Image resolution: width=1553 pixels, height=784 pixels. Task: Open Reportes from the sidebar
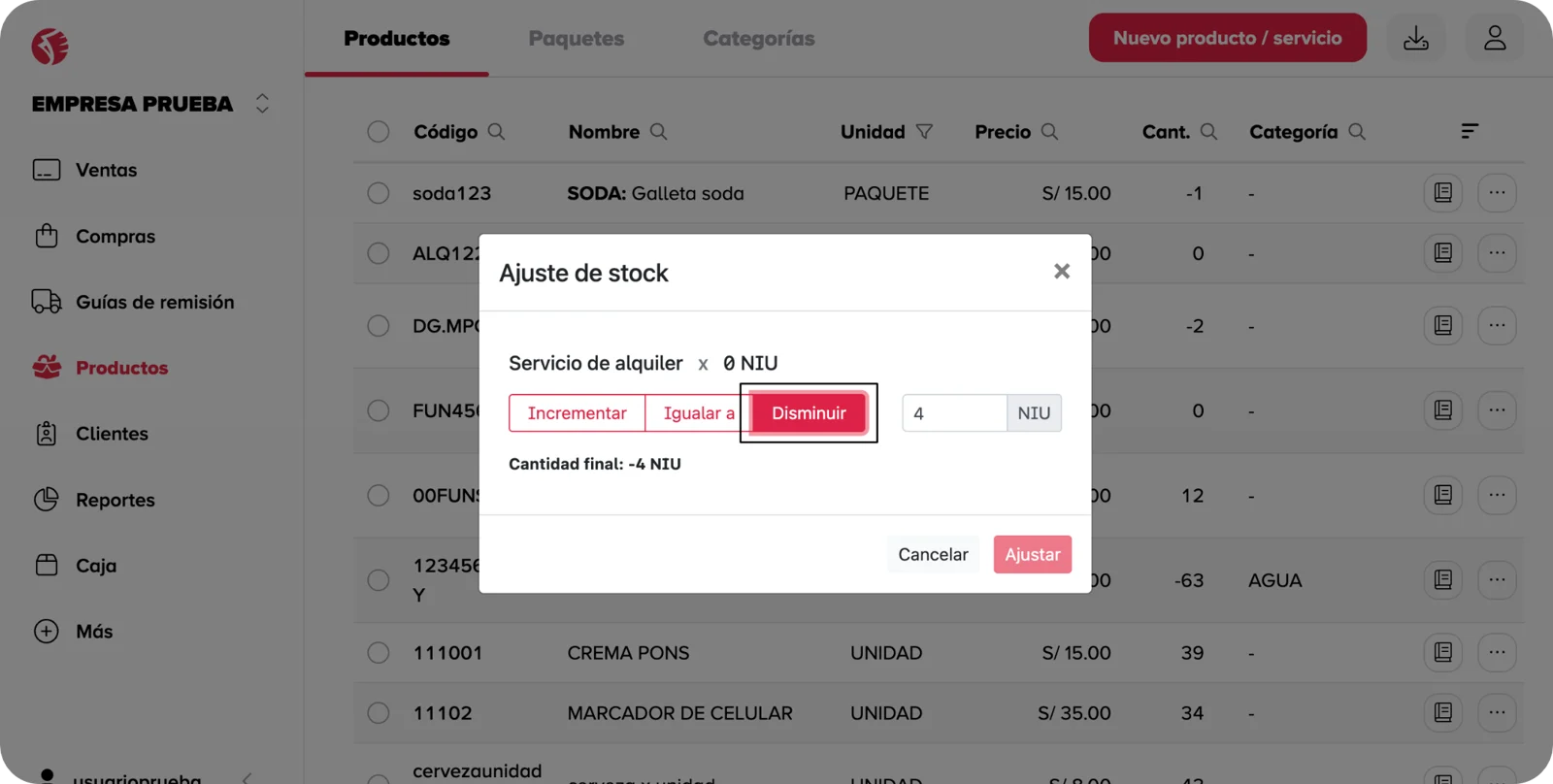tap(115, 500)
